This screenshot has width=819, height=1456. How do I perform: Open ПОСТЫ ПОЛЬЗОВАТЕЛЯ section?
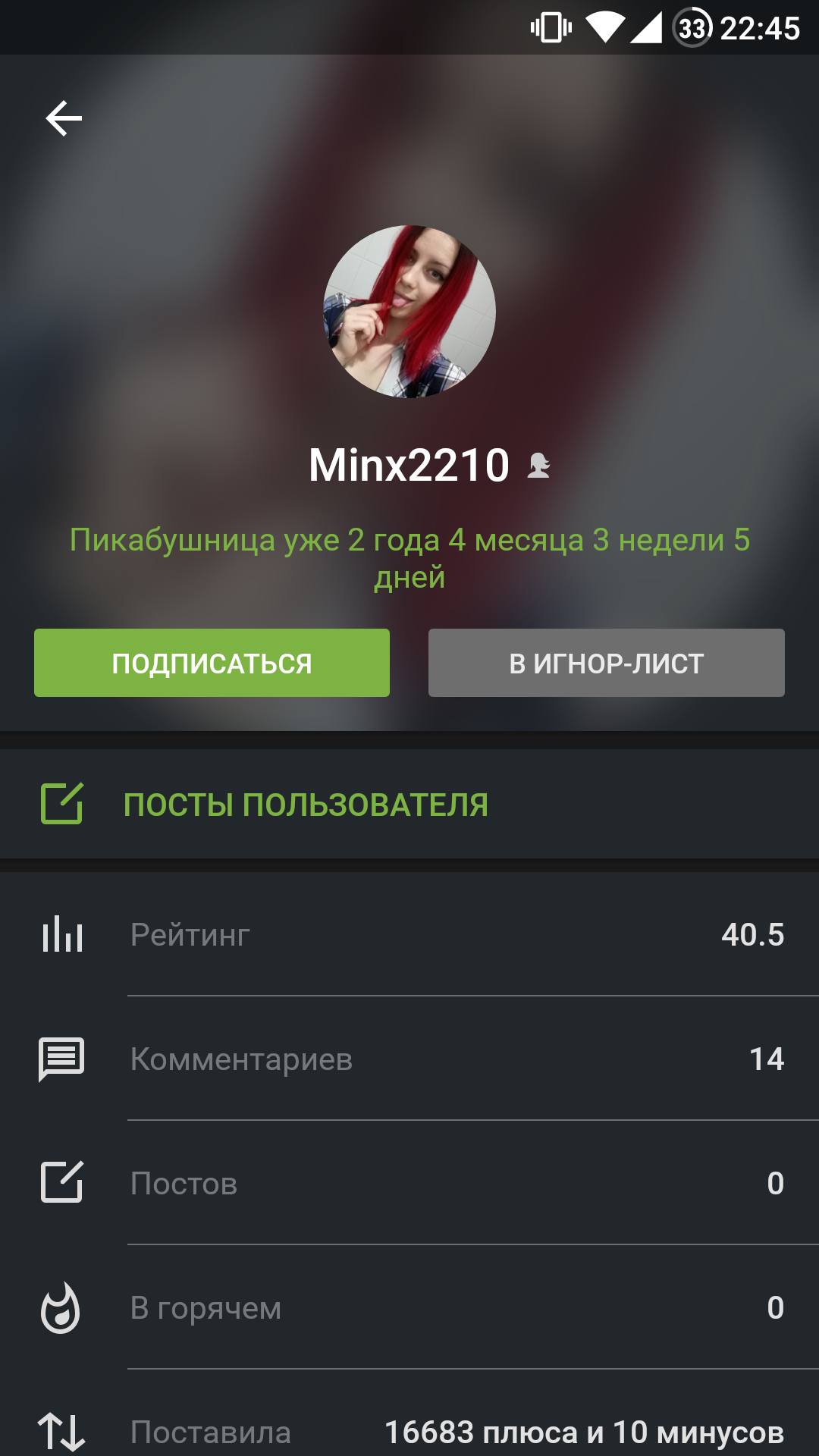pos(305,805)
